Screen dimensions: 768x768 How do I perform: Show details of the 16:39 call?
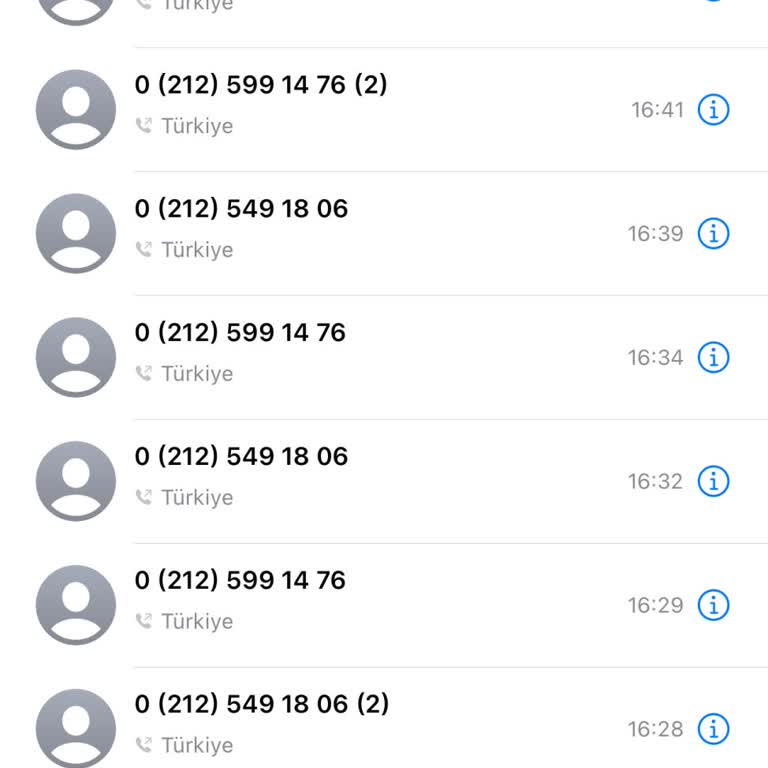tap(713, 233)
